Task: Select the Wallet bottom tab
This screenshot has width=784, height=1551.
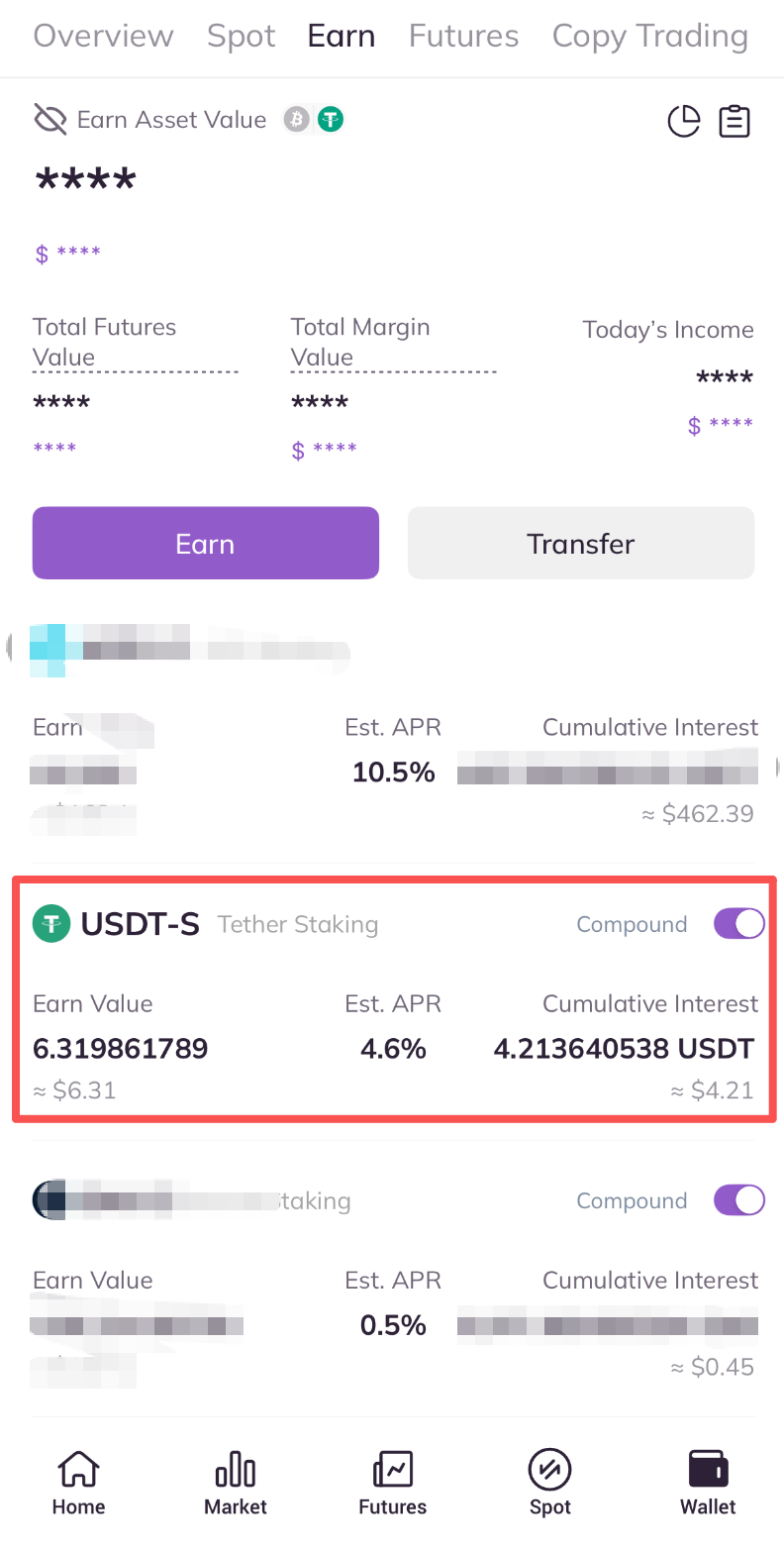Action: click(x=708, y=1483)
